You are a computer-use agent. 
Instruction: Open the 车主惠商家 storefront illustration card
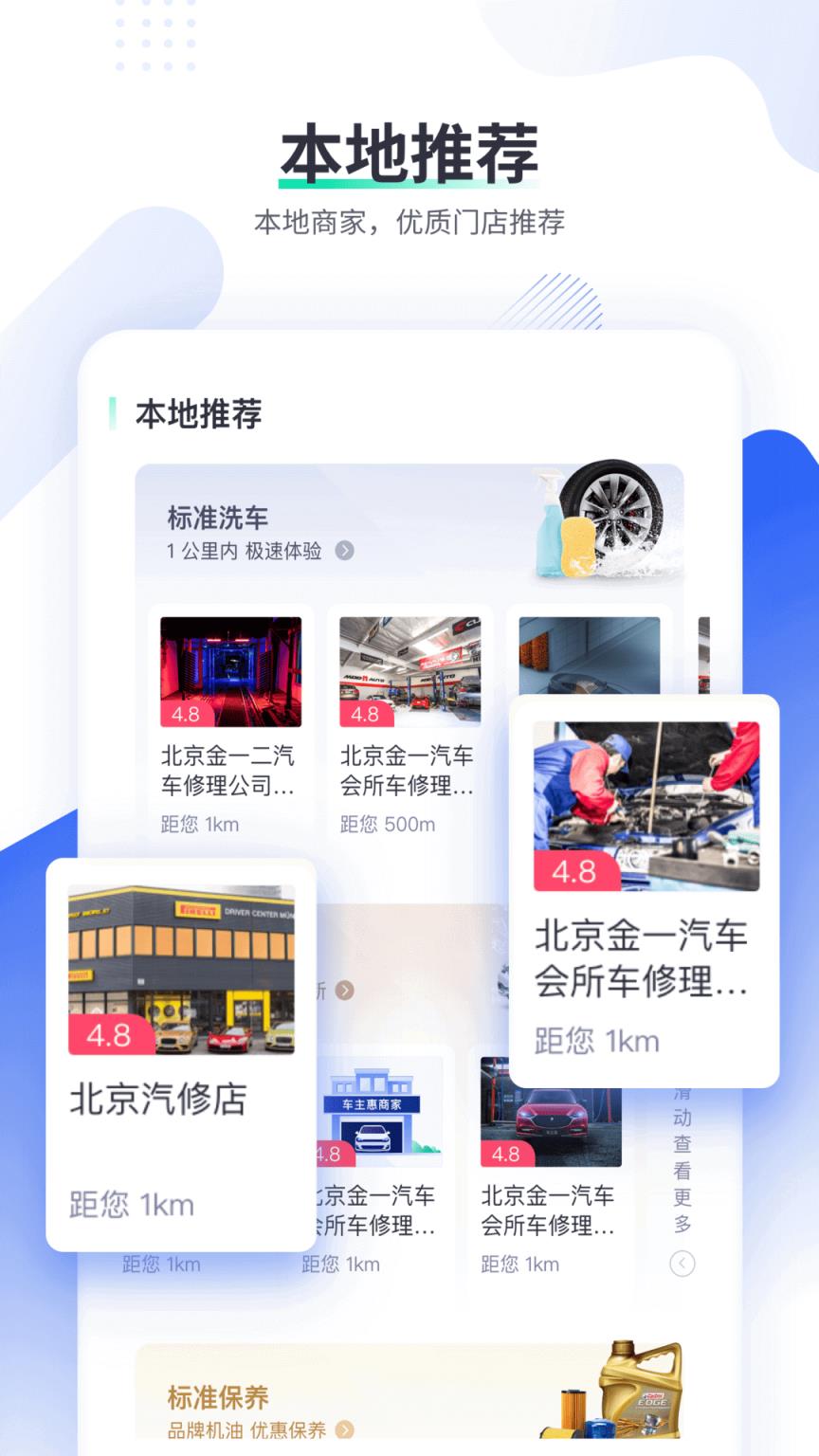point(373,1107)
